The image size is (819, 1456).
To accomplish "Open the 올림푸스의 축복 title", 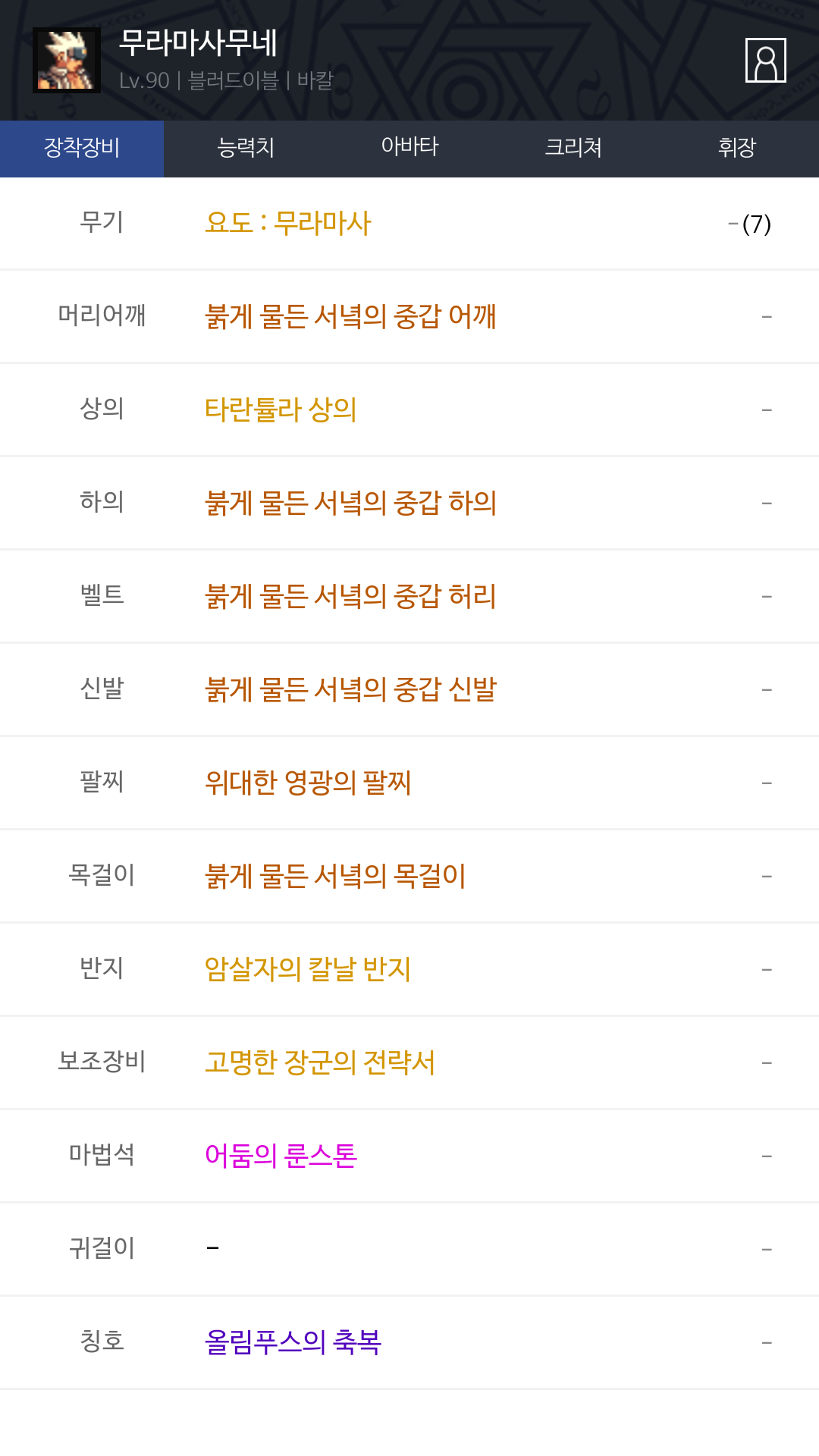I will point(293,1342).
